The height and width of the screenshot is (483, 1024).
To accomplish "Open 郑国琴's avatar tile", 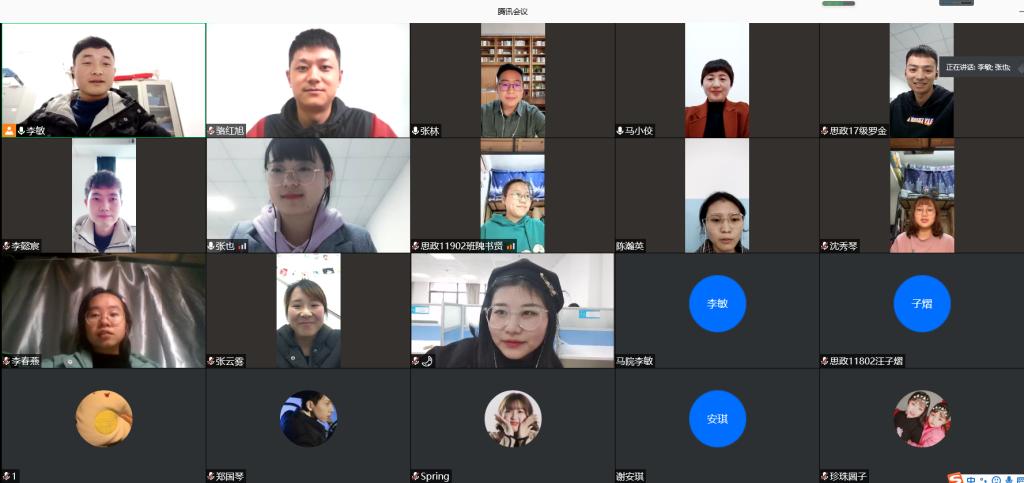I will 307,418.
